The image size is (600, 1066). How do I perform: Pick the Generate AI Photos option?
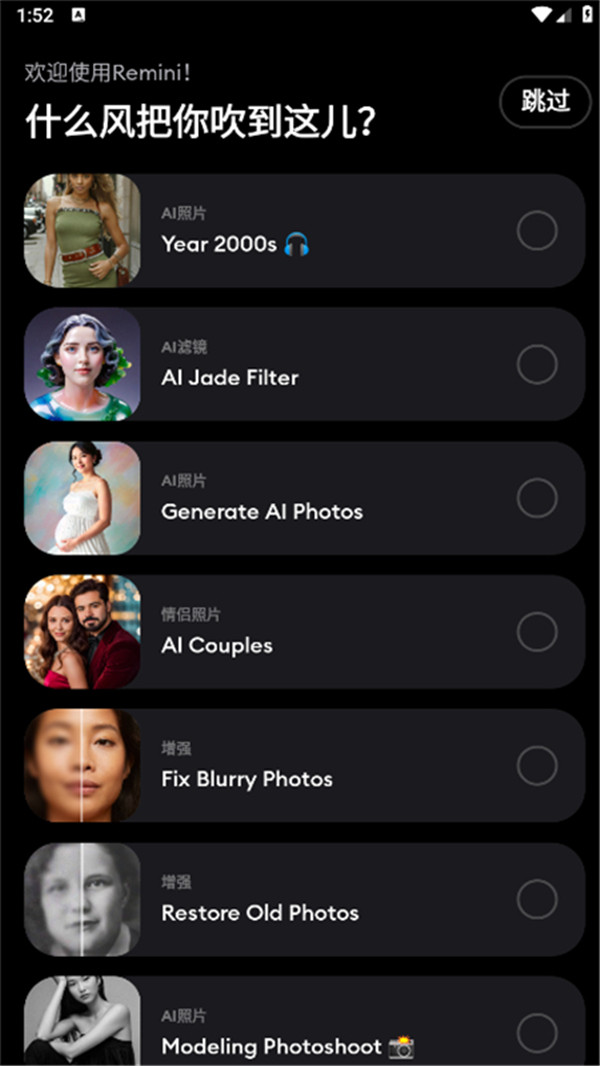[x=537, y=498]
